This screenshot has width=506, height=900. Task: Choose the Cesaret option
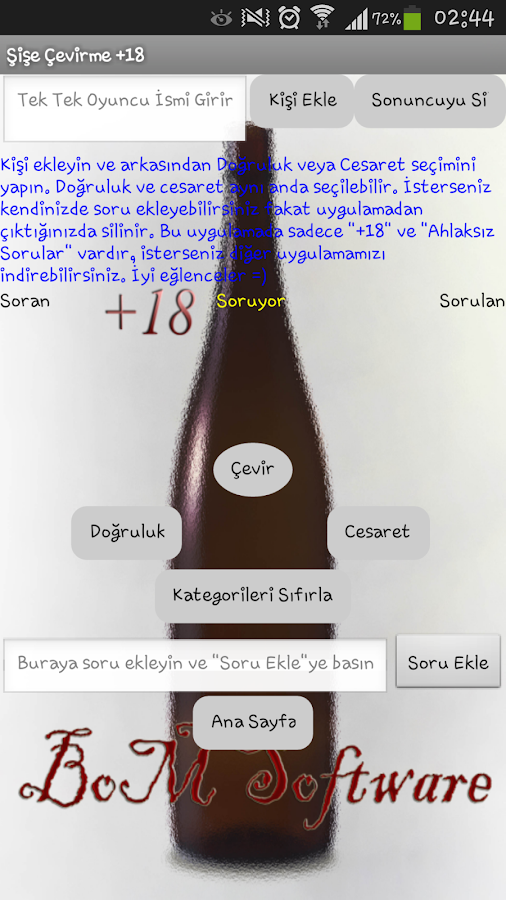378,533
